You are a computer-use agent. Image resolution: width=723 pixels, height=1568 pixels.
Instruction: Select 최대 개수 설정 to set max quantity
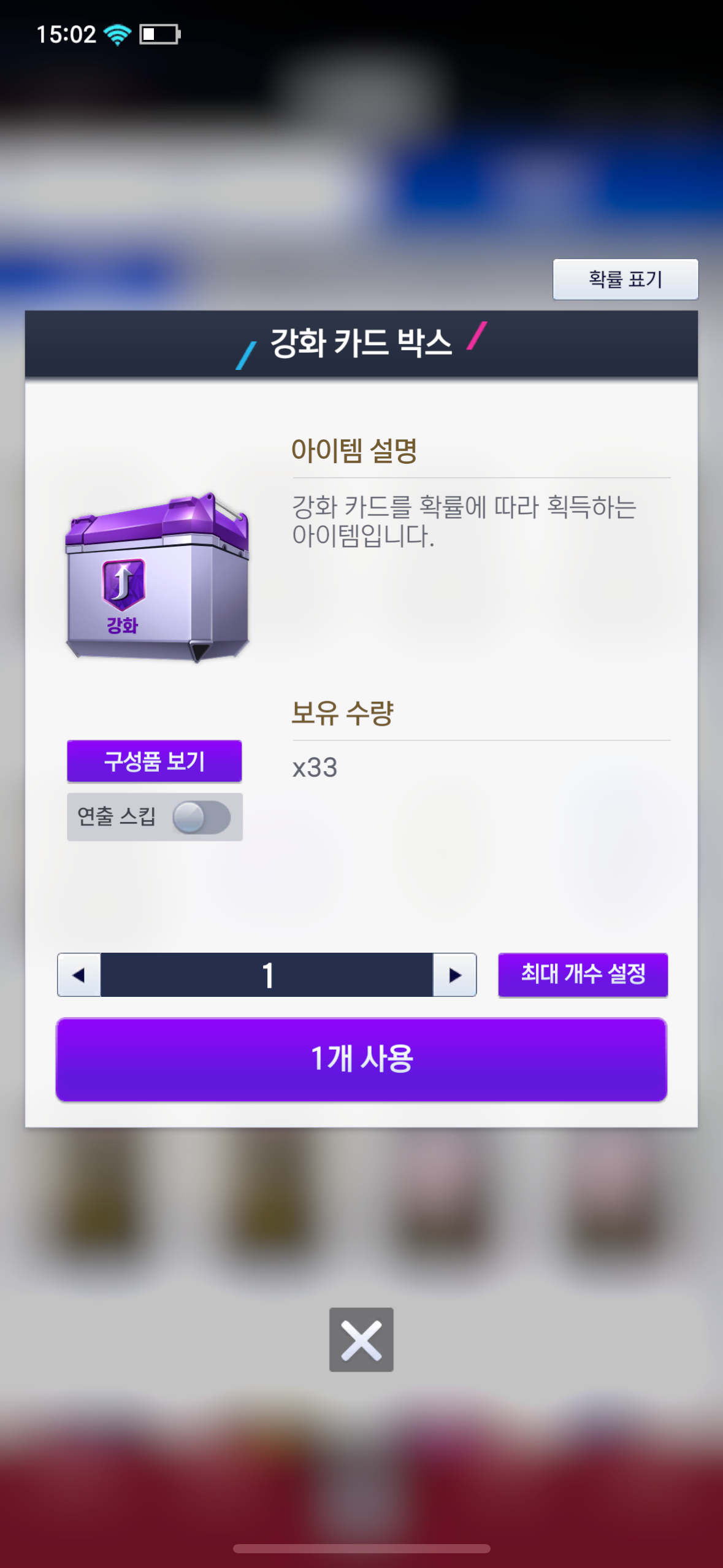(x=583, y=975)
